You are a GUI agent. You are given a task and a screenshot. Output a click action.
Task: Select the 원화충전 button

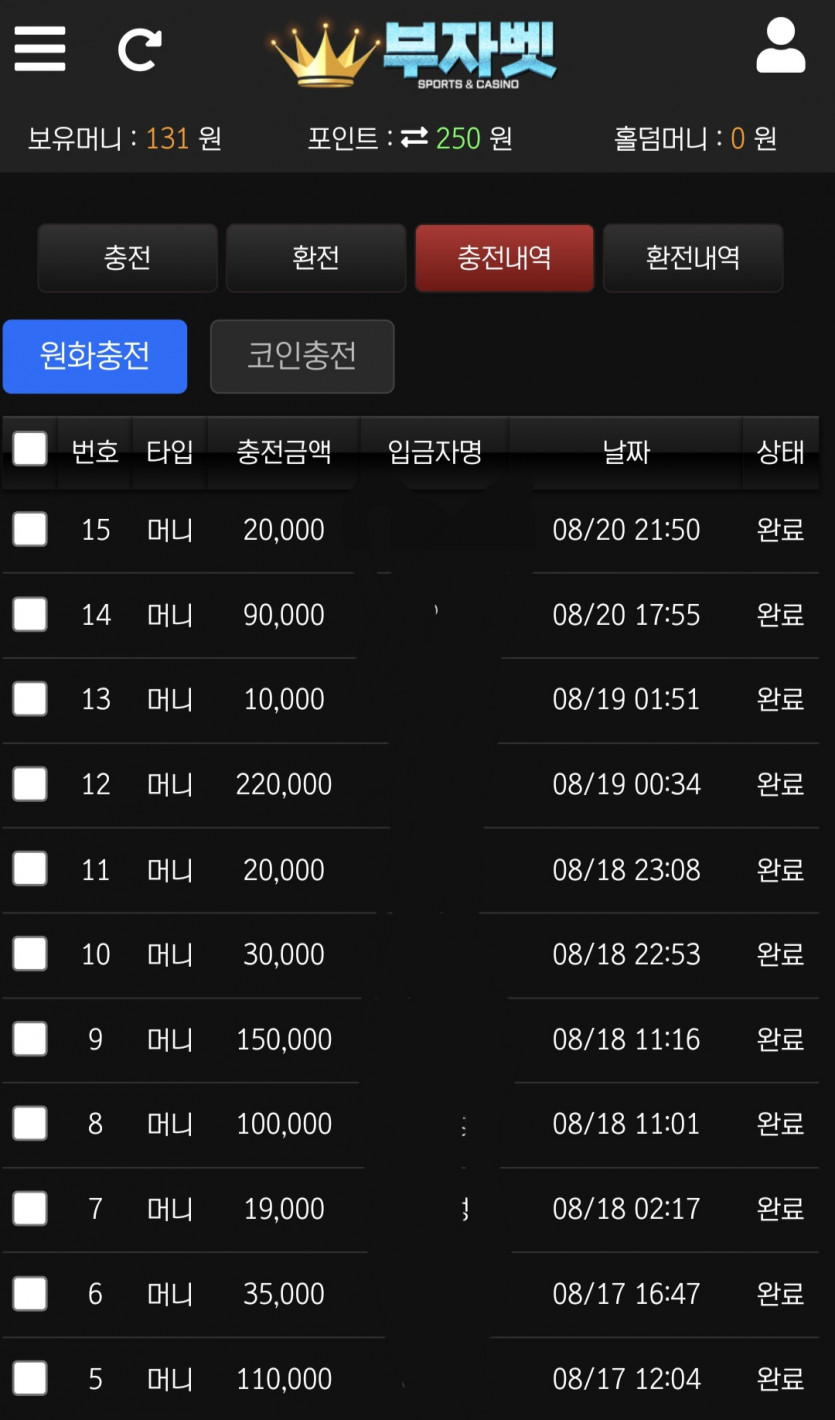click(x=95, y=356)
